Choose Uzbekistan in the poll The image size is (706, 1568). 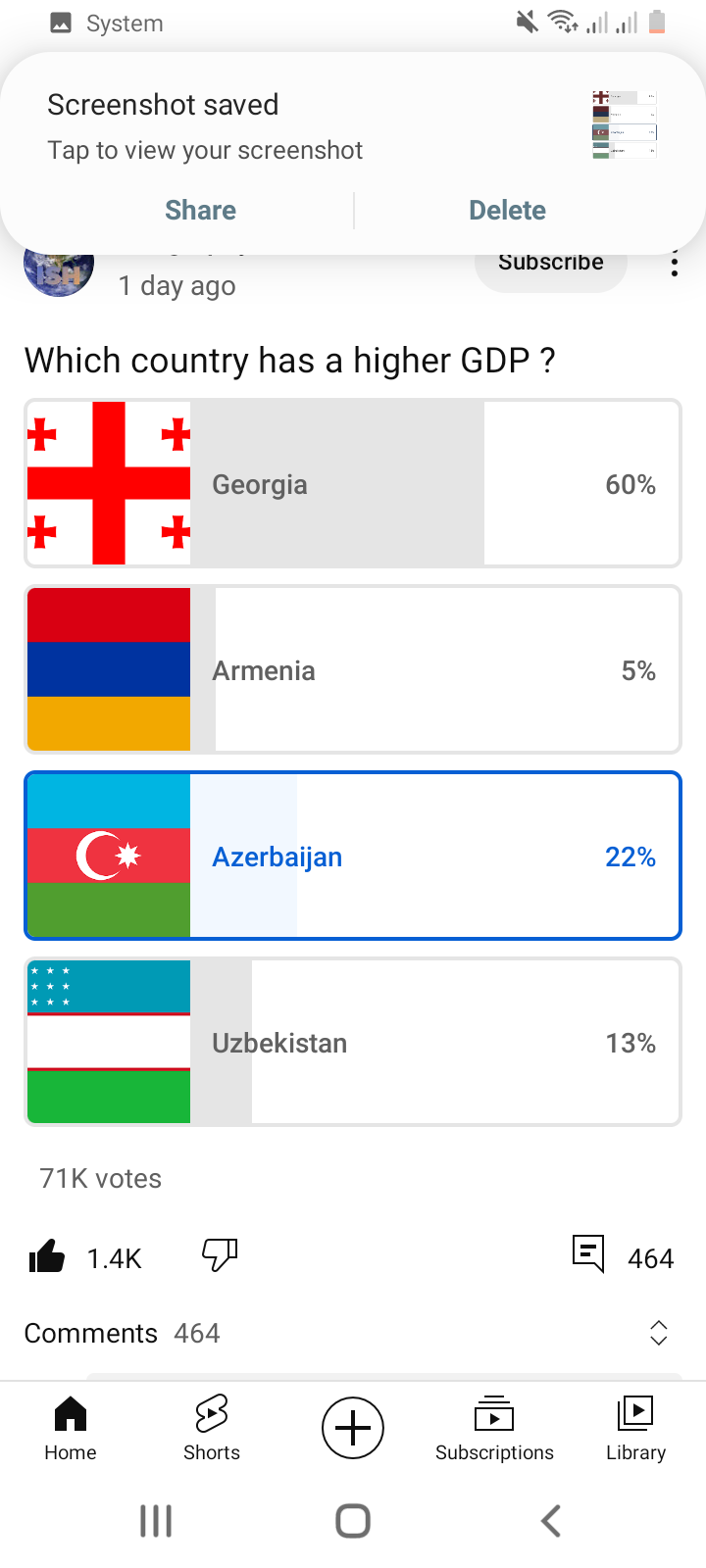point(353,1043)
